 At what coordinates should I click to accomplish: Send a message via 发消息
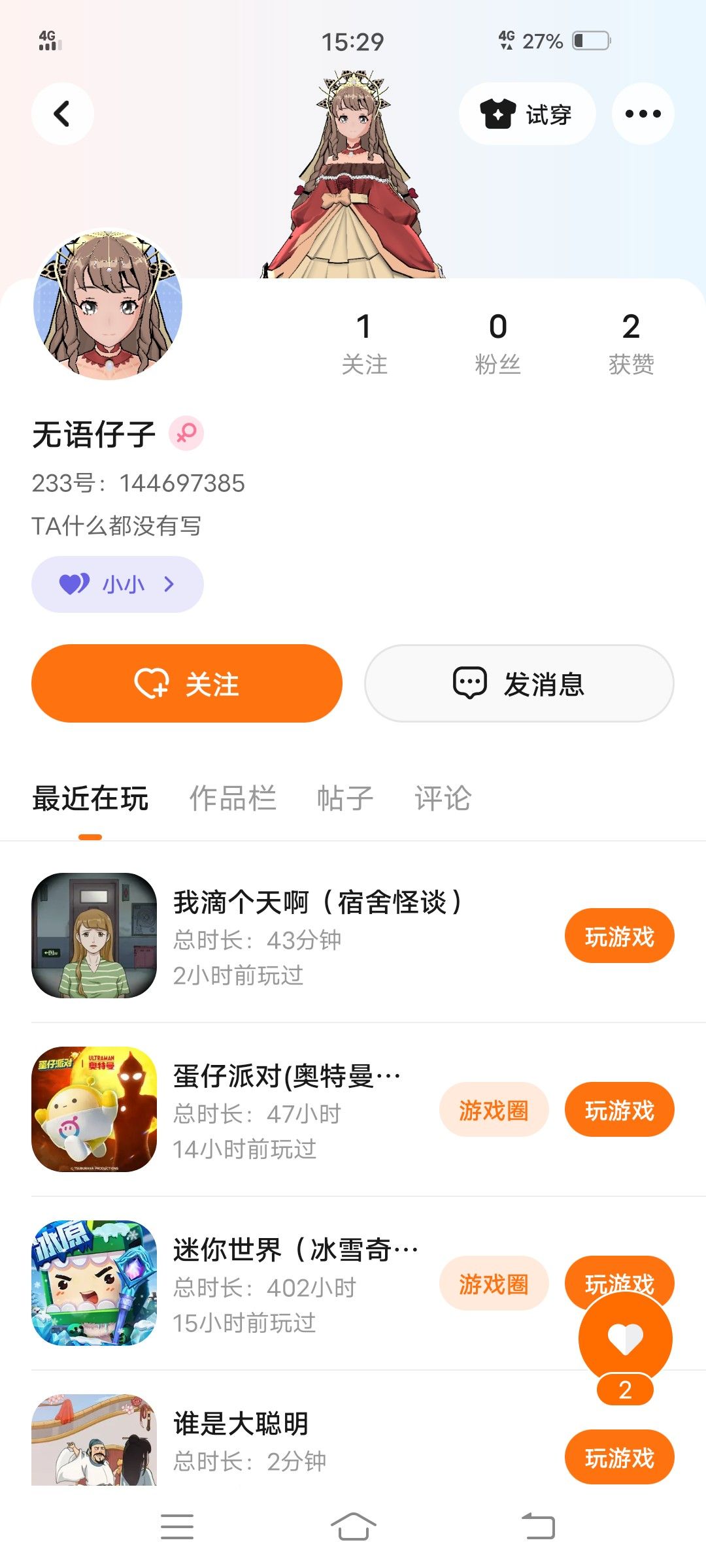pyautogui.click(x=519, y=683)
